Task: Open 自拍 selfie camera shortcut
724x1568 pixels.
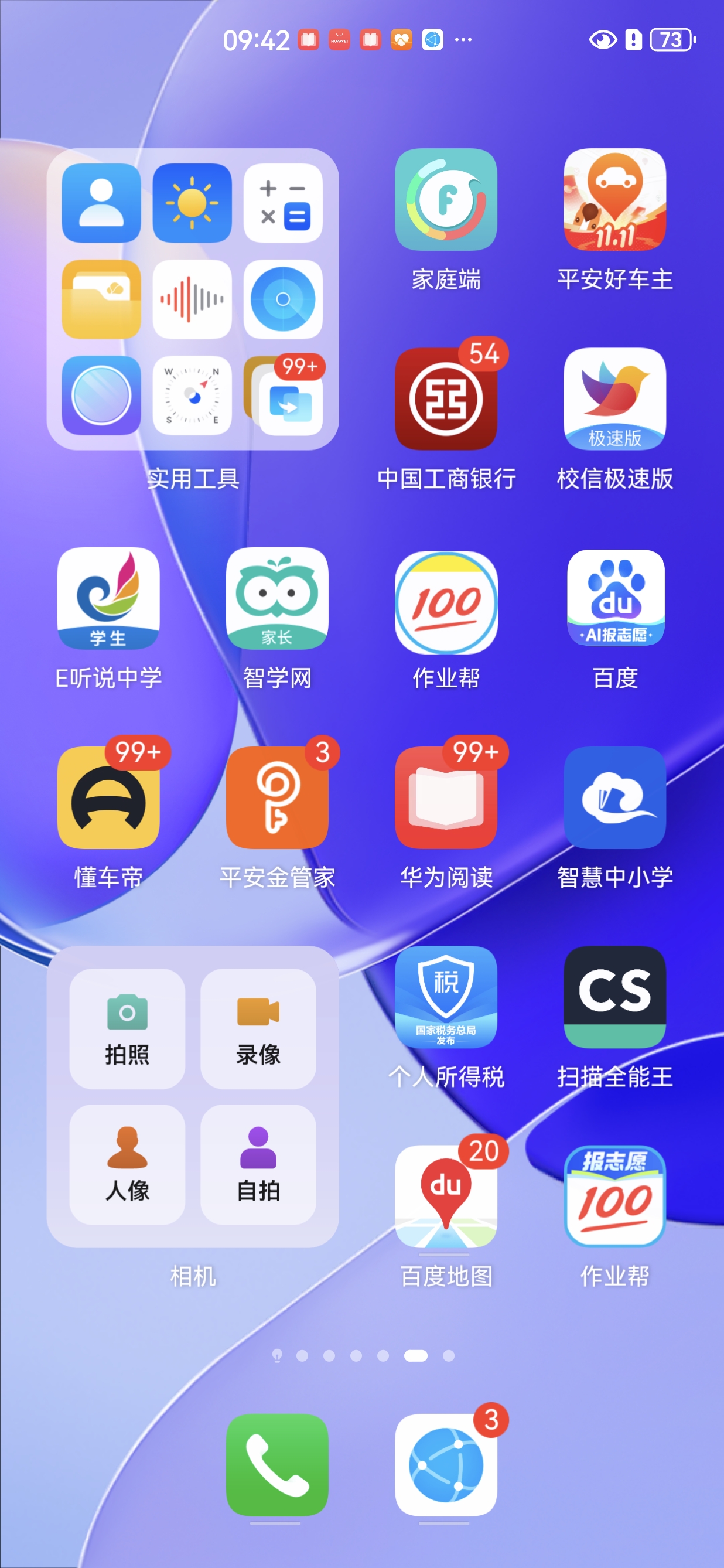Action: pyautogui.click(x=258, y=1164)
